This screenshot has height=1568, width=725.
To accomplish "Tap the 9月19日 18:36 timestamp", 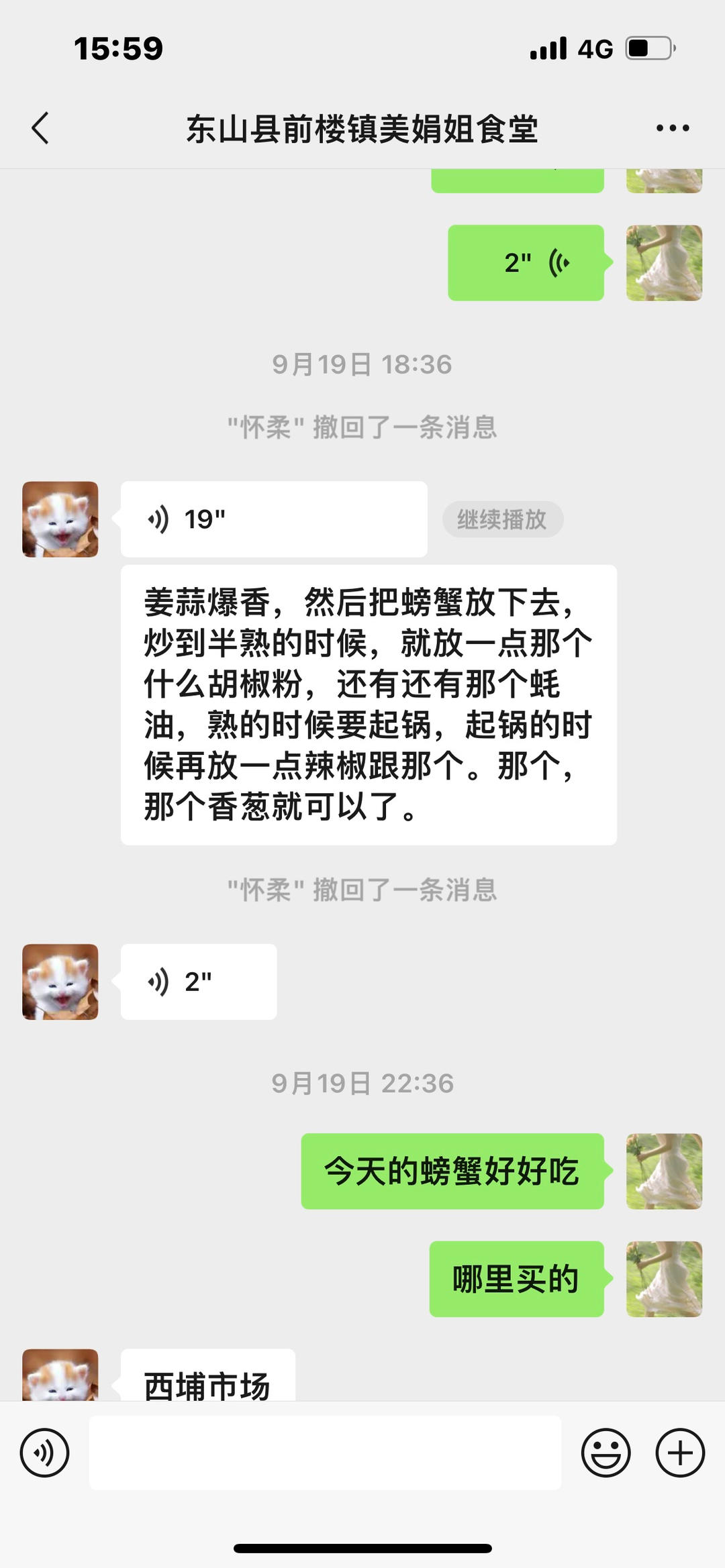I will click(x=362, y=365).
